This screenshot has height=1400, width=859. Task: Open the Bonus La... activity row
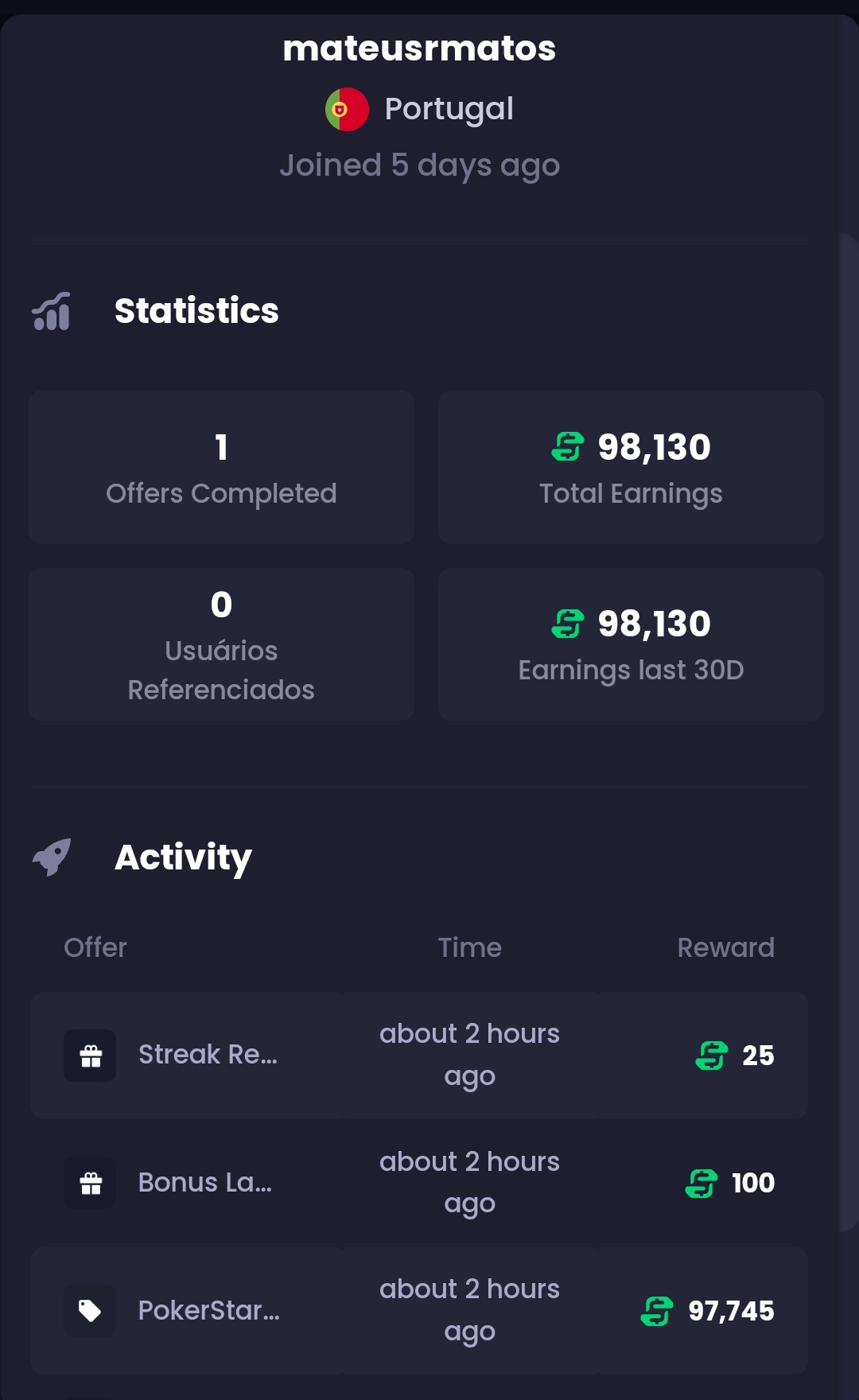pyautogui.click(x=205, y=1183)
